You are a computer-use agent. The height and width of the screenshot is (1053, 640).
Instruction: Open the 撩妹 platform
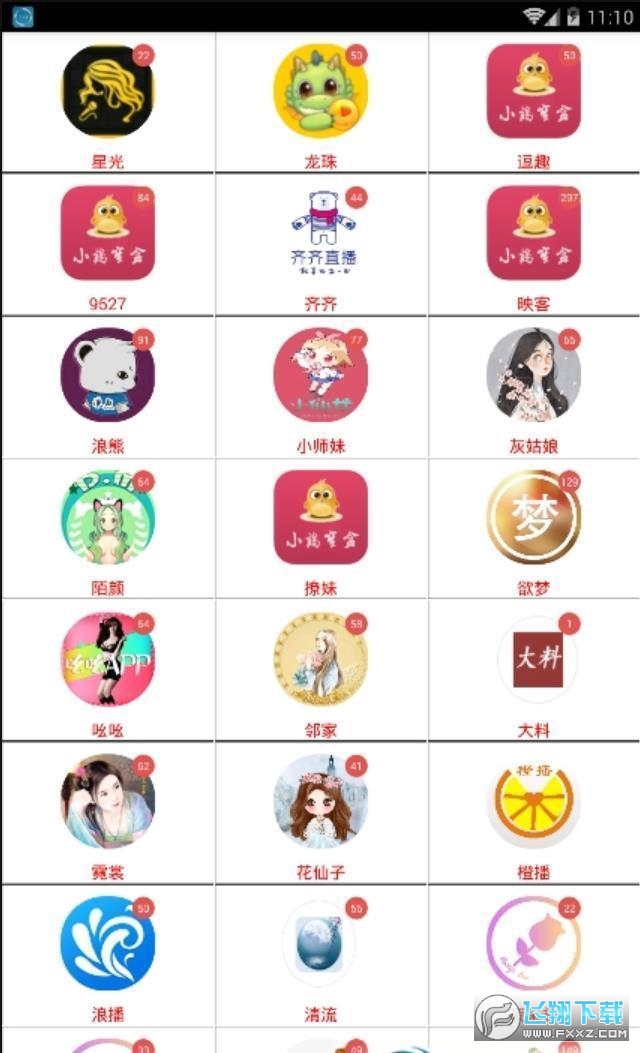pos(320,518)
